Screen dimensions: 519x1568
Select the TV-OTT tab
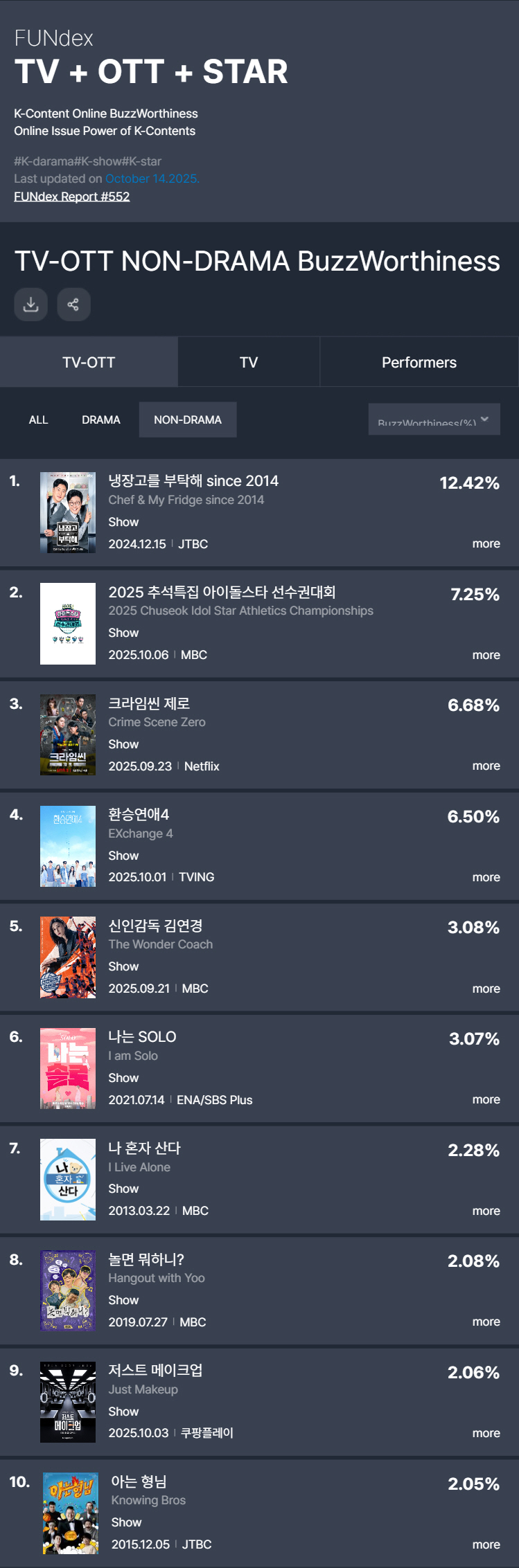tap(89, 362)
